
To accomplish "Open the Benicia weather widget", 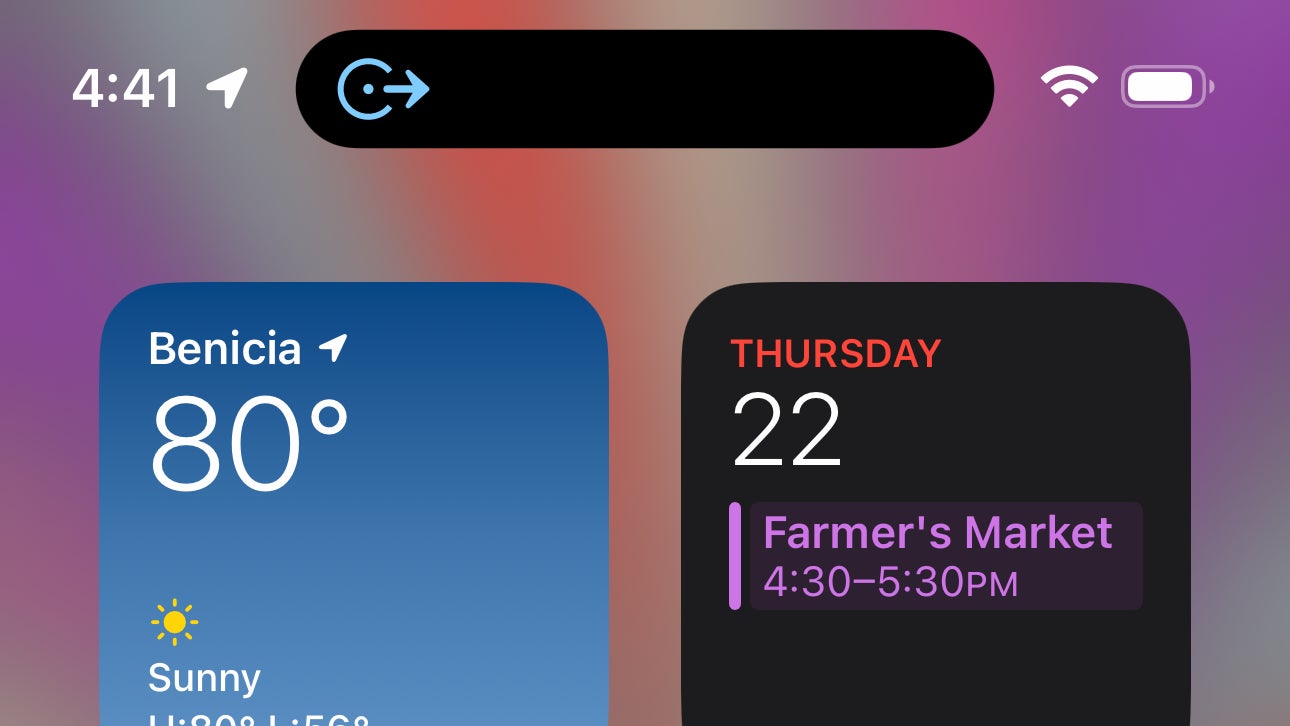I will (x=354, y=500).
